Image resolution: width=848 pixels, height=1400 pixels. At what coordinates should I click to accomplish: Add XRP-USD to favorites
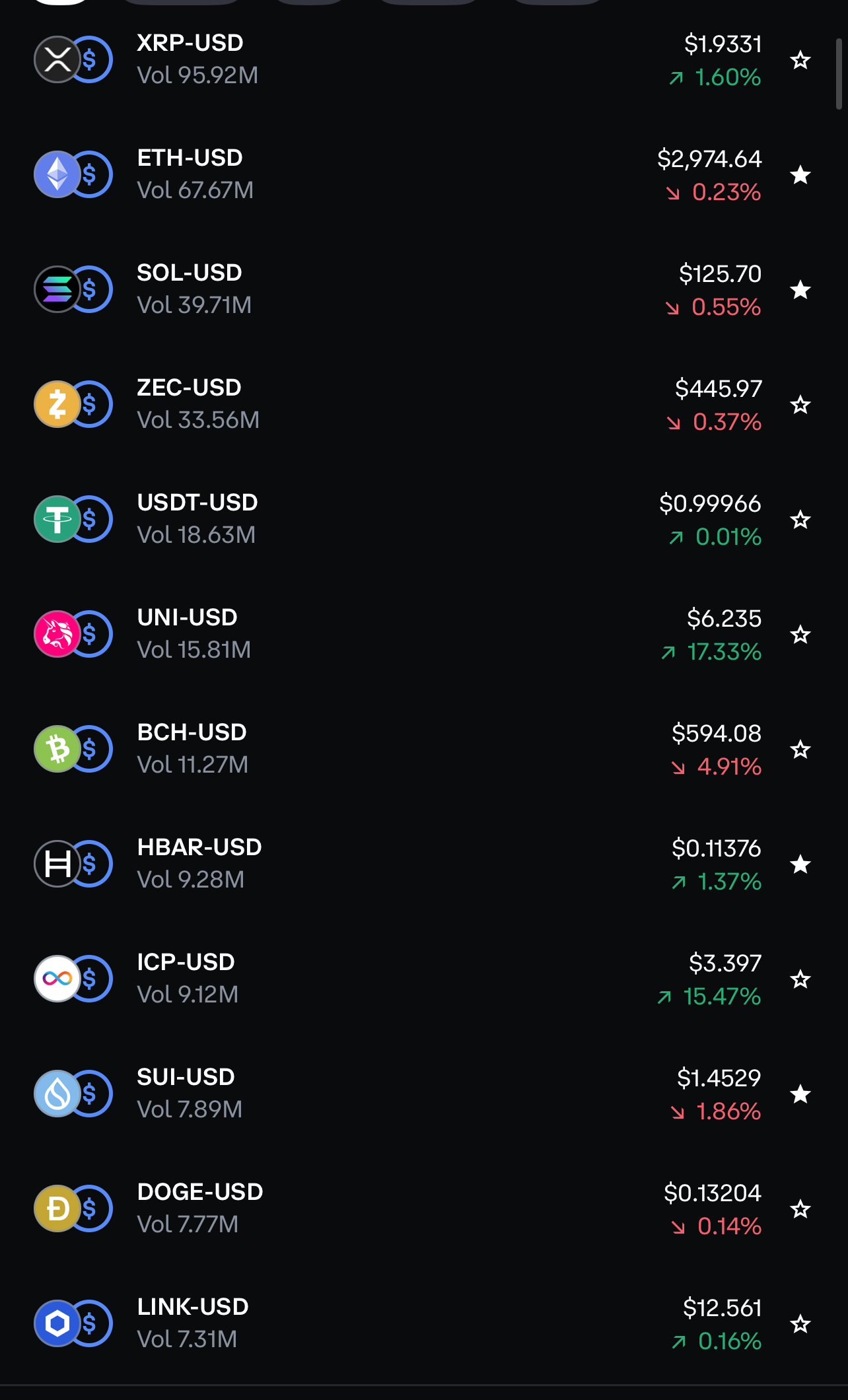click(x=800, y=60)
